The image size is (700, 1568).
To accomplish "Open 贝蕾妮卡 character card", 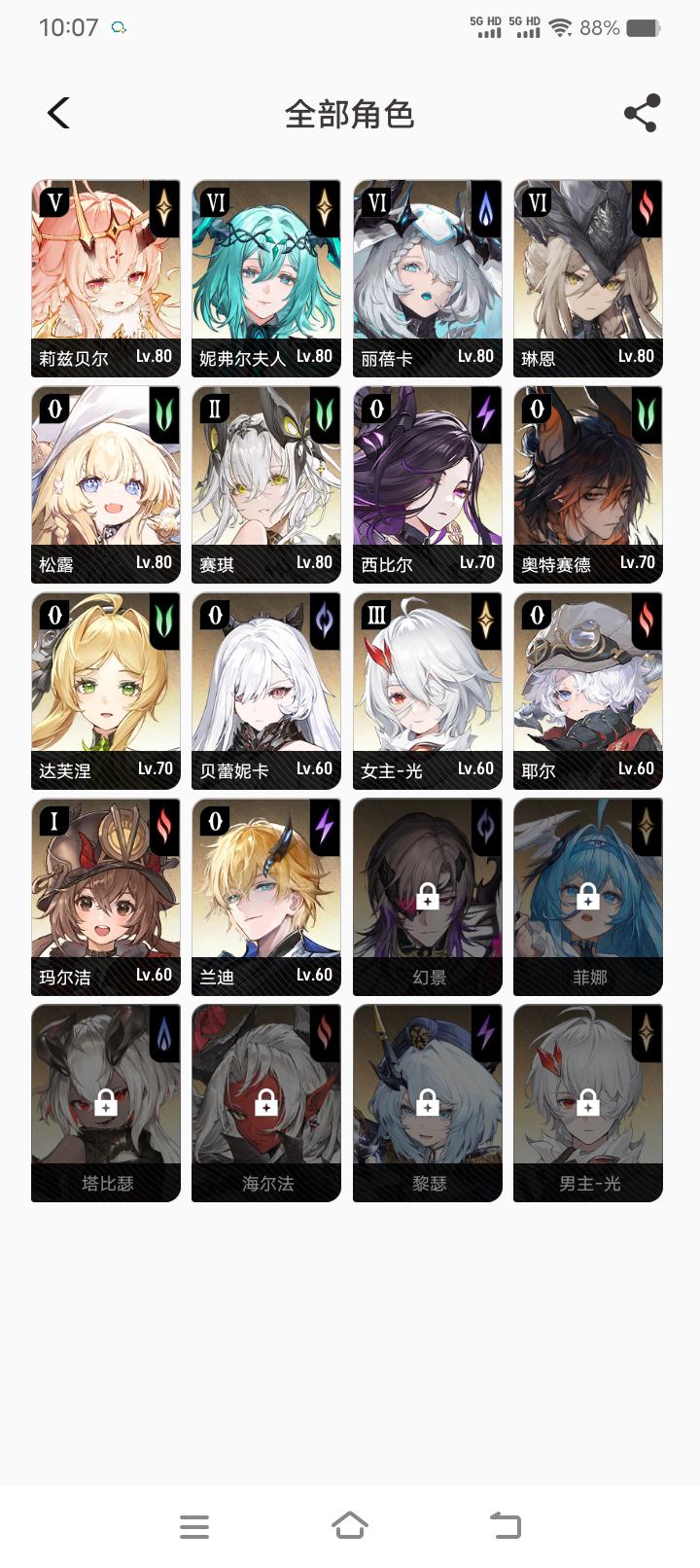I will pos(266,690).
